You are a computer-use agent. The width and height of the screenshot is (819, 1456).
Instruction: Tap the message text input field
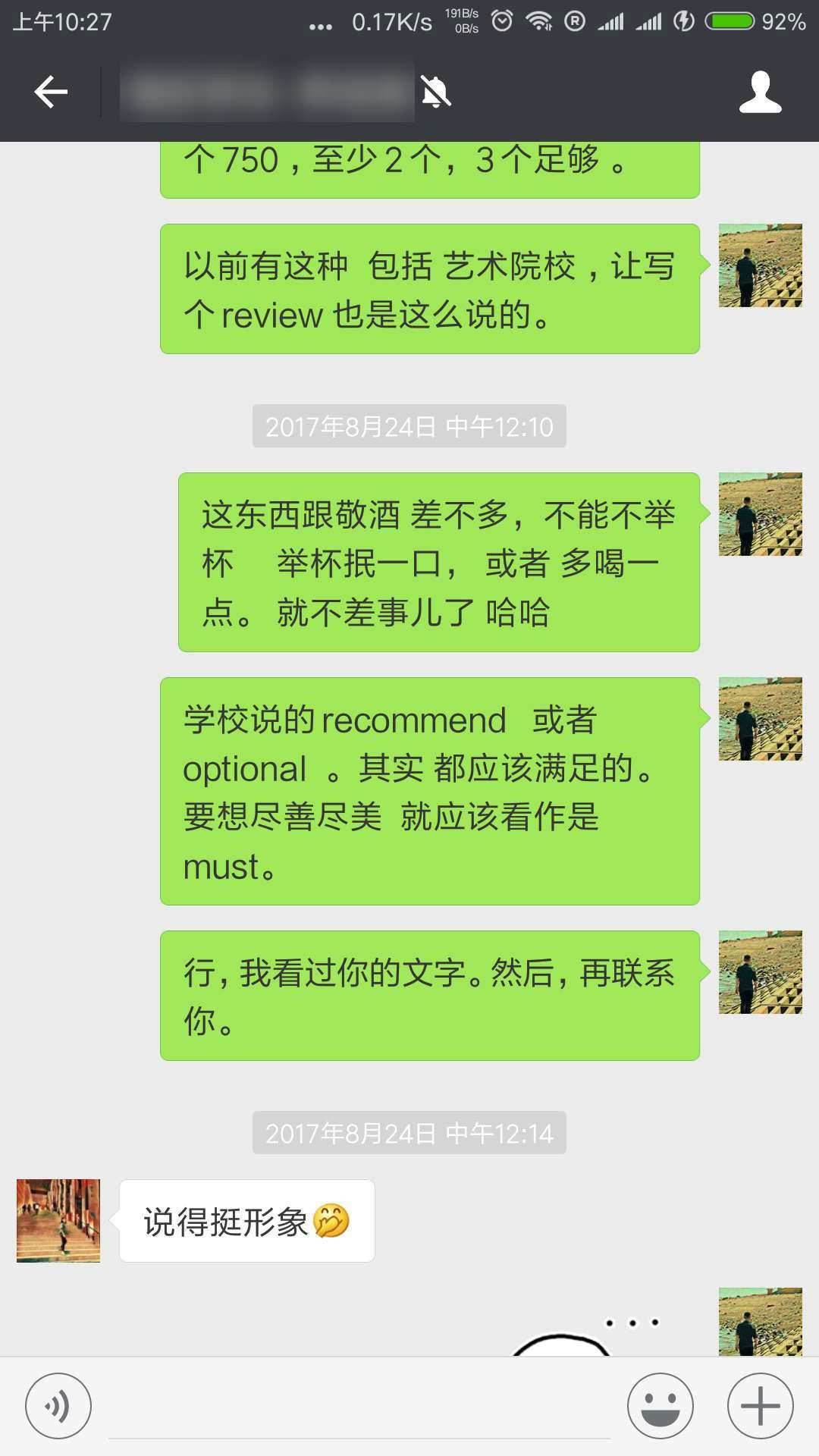point(359,1409)
